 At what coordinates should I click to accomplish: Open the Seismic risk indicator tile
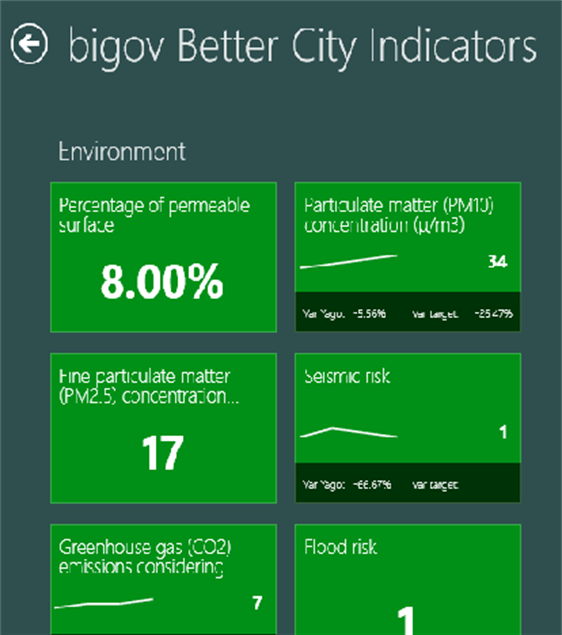pos(408,428)
